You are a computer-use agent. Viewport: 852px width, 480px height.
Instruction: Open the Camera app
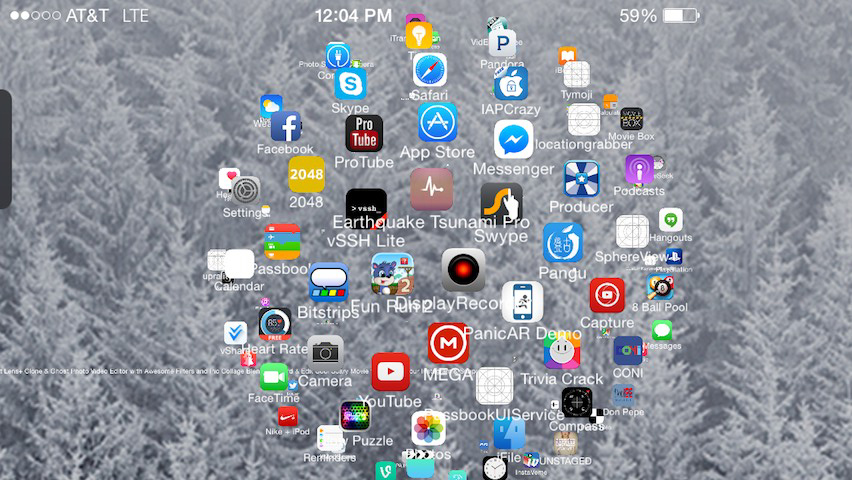point(325,352)
